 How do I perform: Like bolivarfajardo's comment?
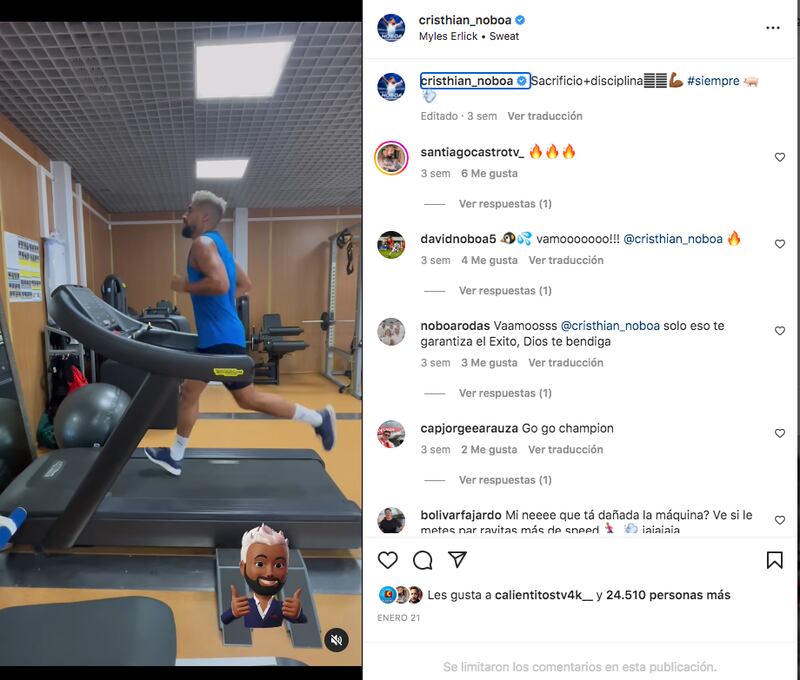[x=780, y=521]
